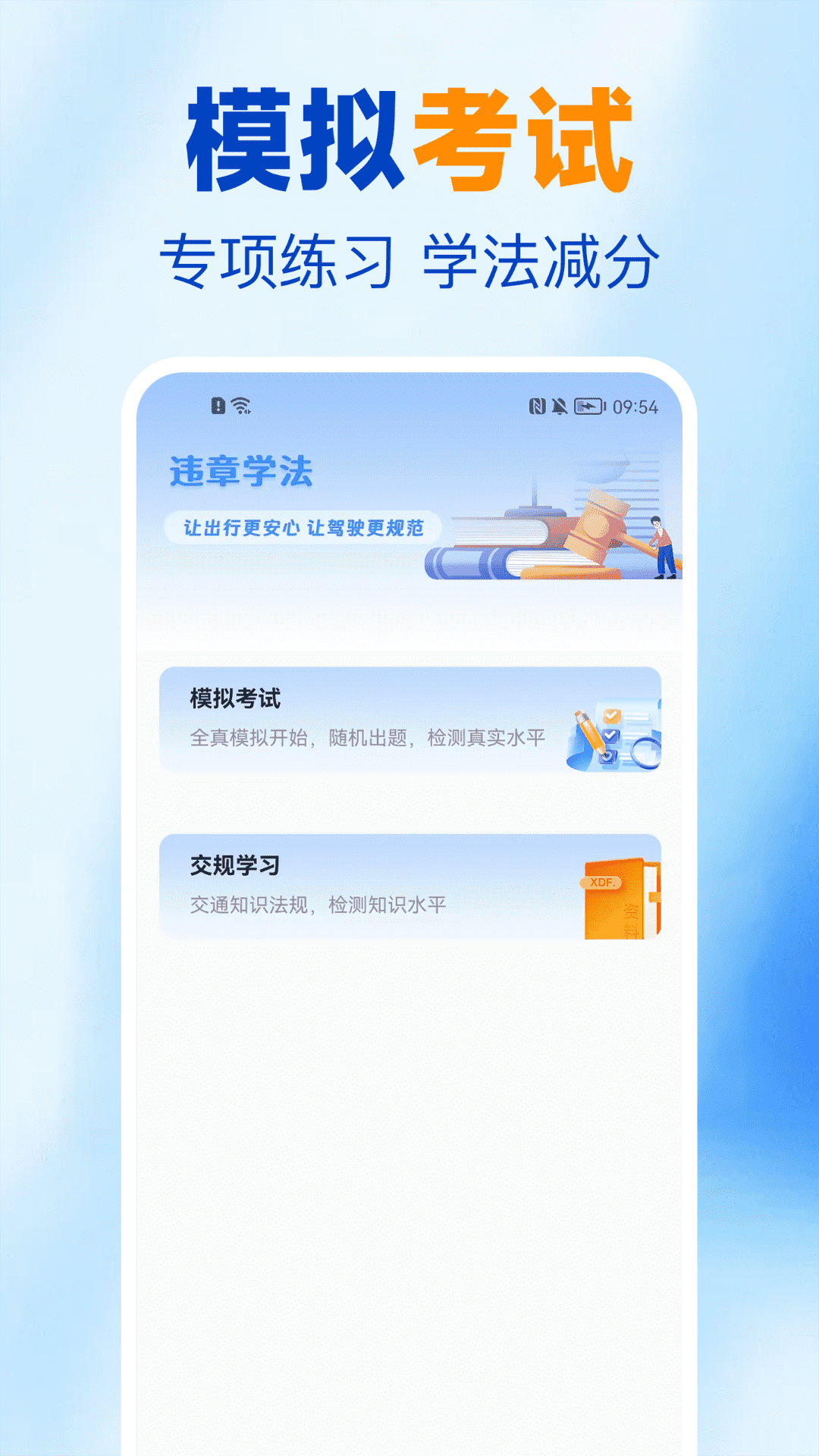
Task: Click the NFC icon in the status bar
Action: (535, 405)
